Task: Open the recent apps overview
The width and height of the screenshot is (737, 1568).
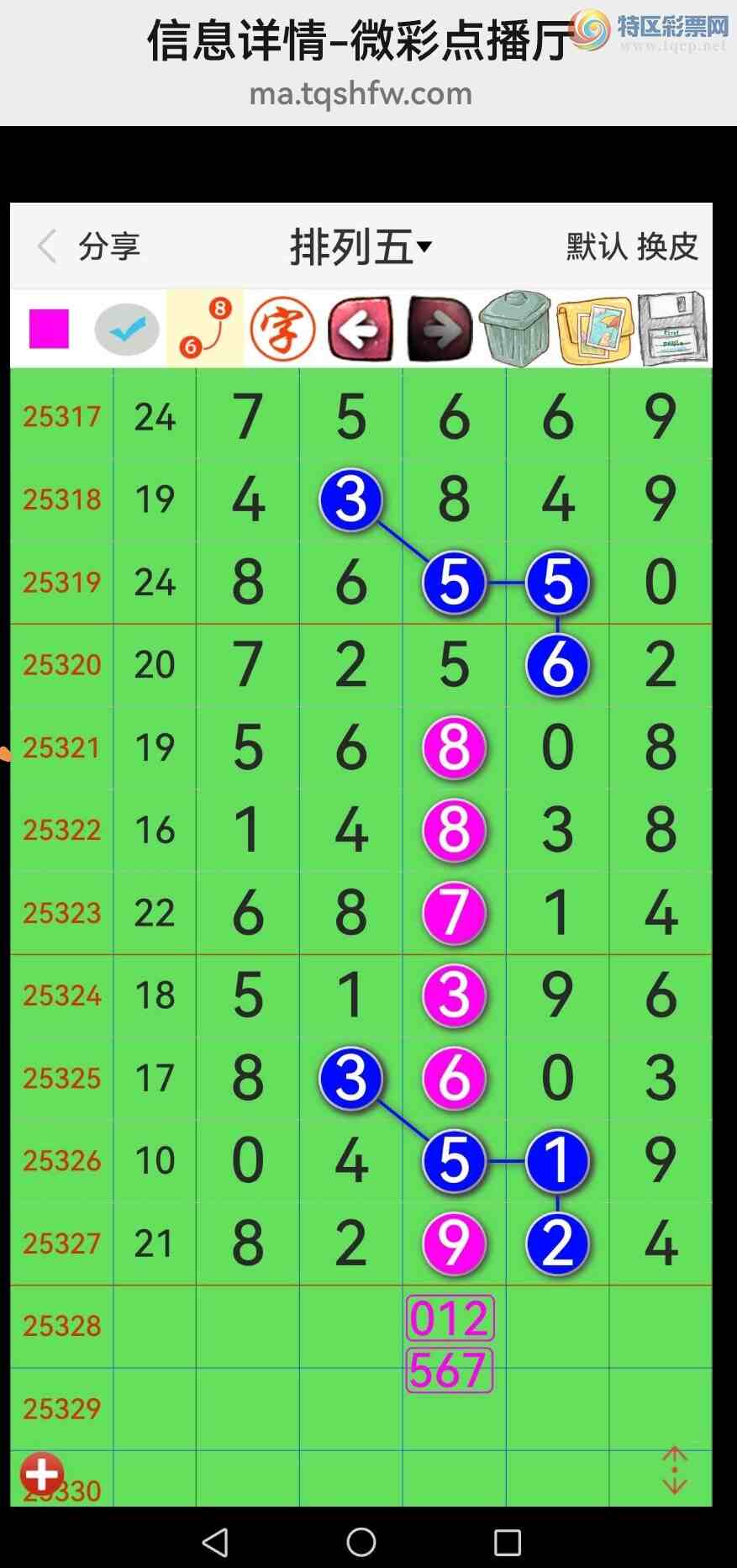Action: tap(508, 1542)
